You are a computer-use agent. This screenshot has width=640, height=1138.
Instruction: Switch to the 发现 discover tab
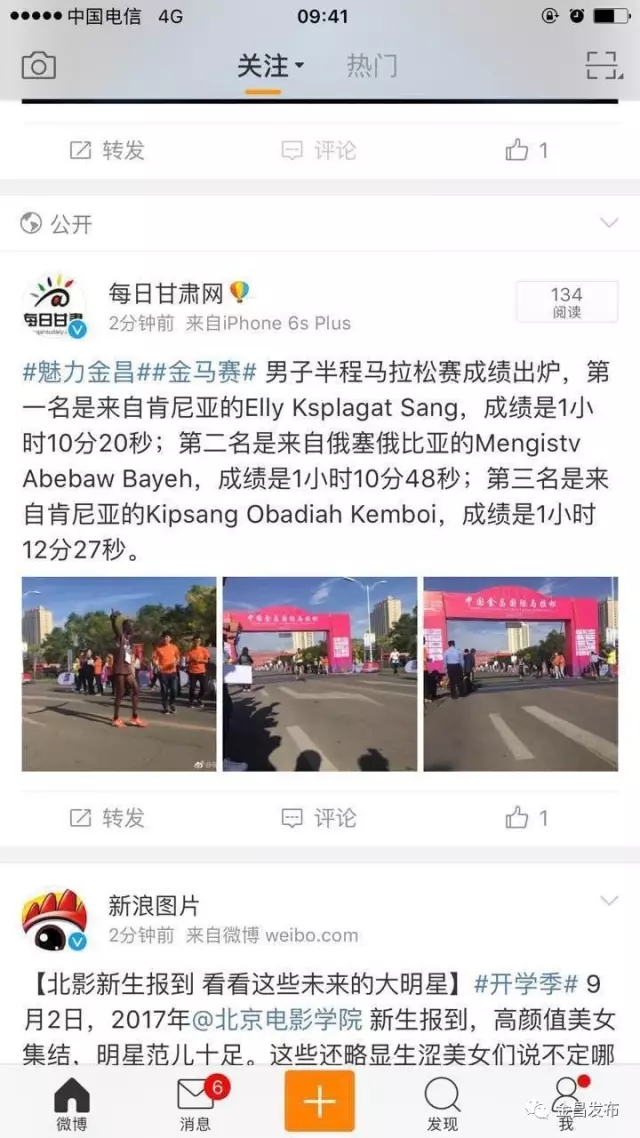pyautogui.click(x=442, y=1102)
